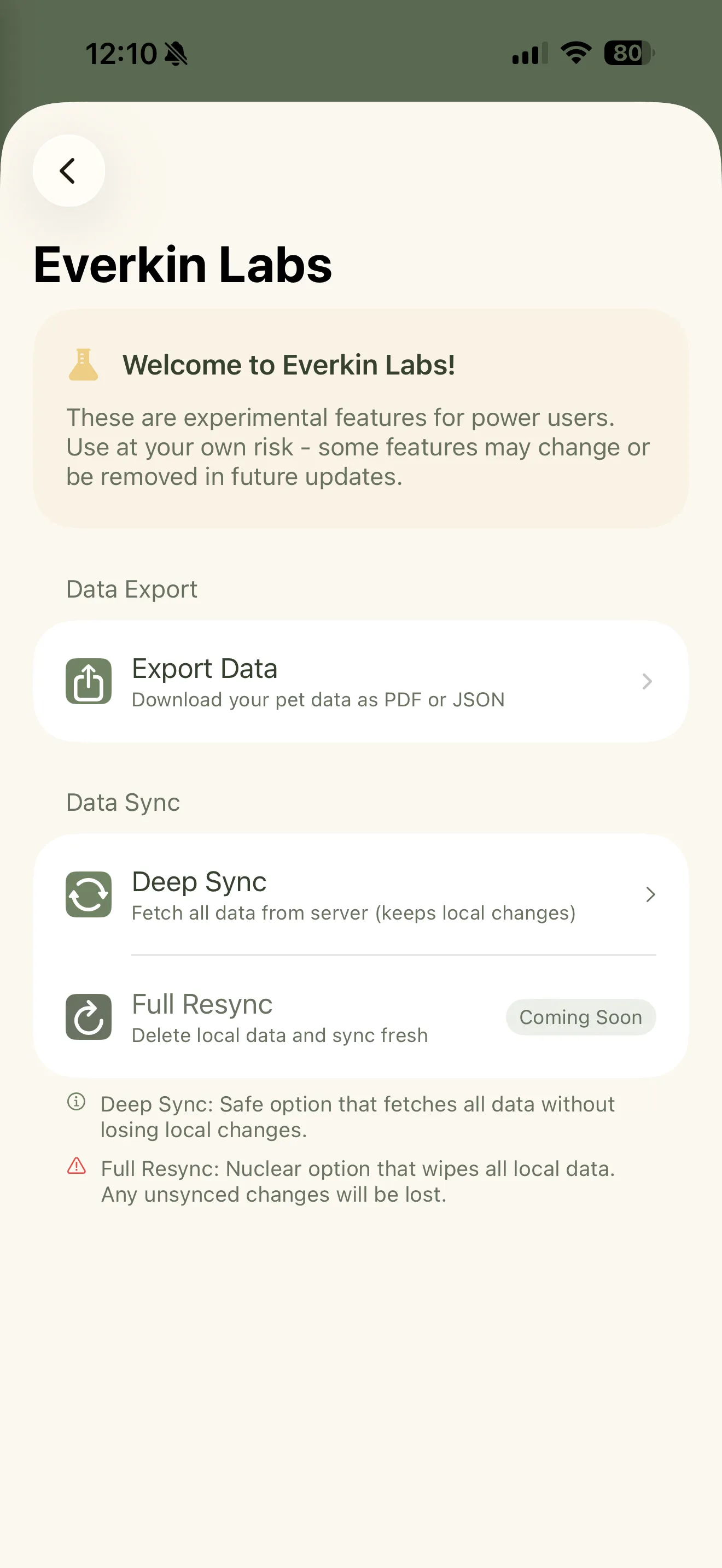The image size is (722, 1568).
Task: Tap the Export Data share icon
Action: 89,682
